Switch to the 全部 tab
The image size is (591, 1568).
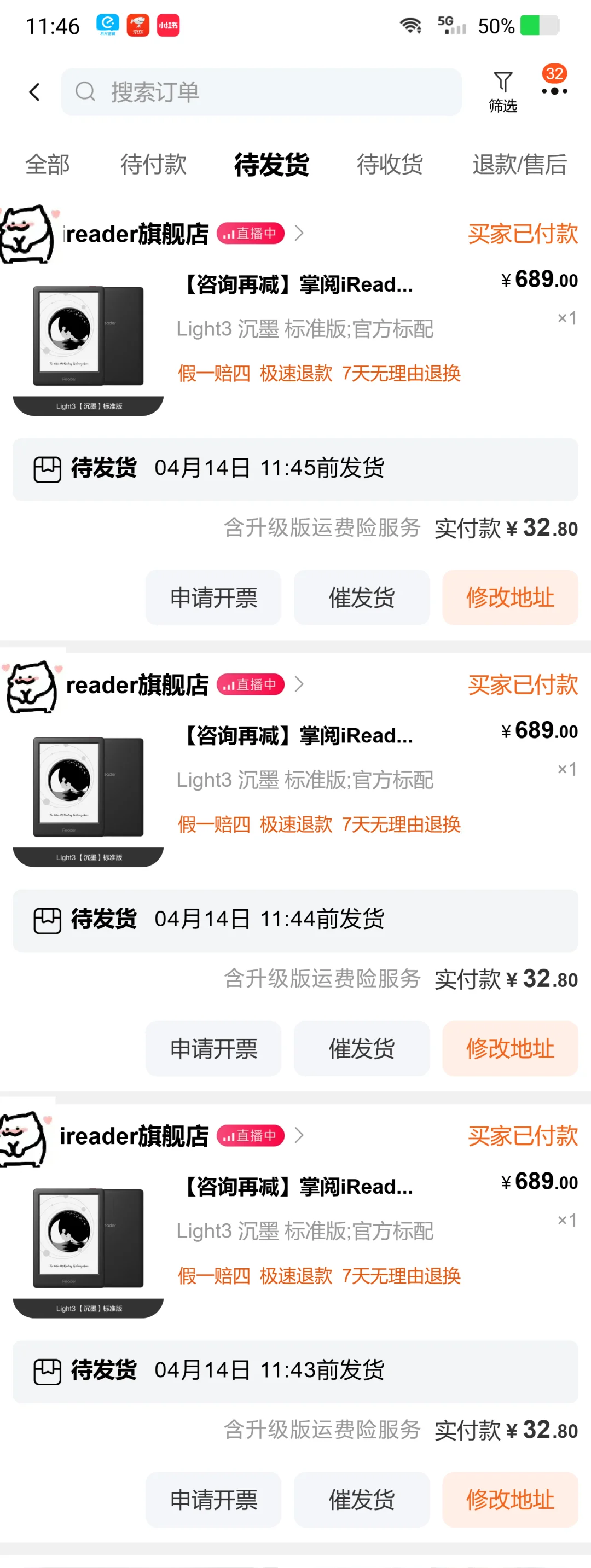(48, 164)
